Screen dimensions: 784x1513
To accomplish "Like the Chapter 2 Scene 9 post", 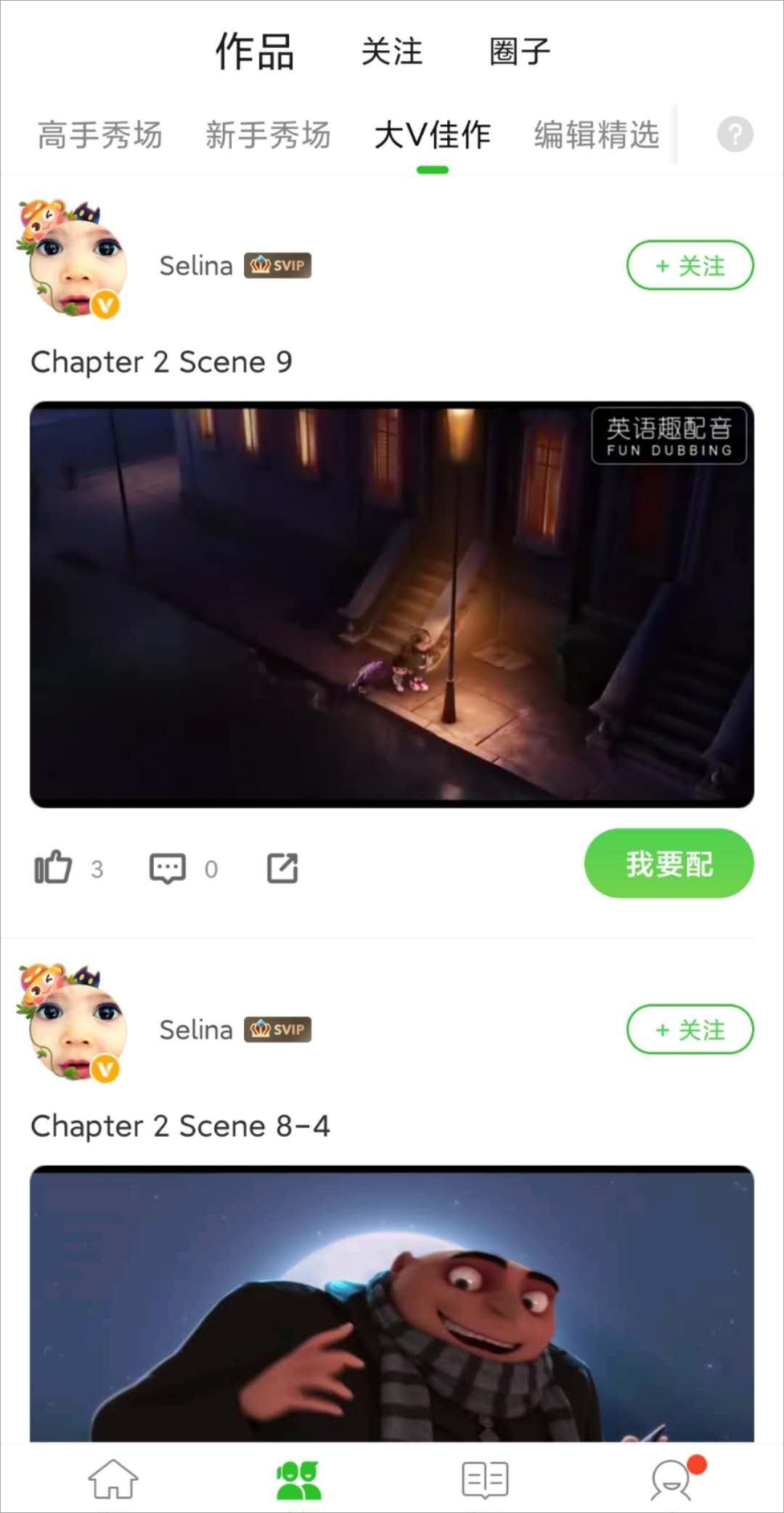I will pos(54,867).
